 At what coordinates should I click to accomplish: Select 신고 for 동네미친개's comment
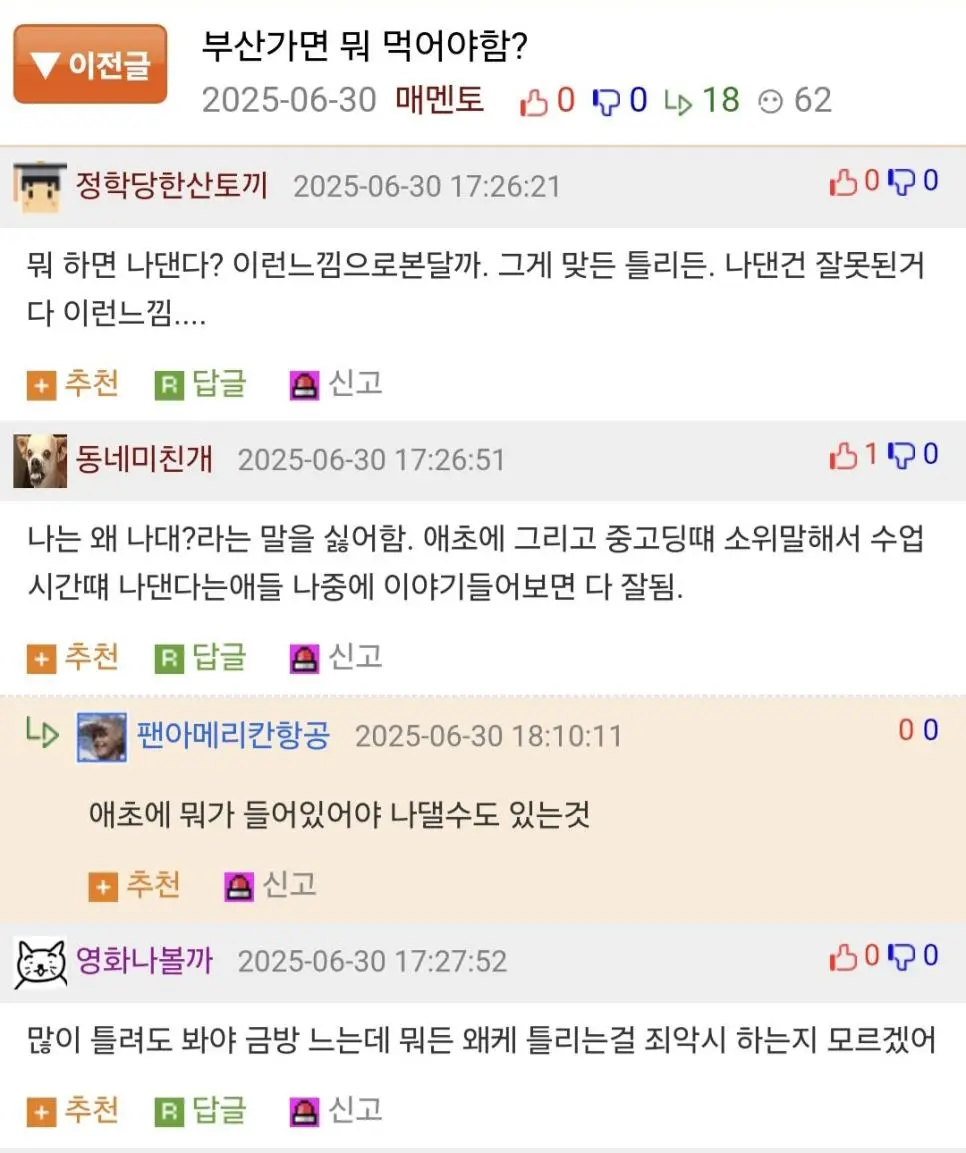tap(337, 657)
